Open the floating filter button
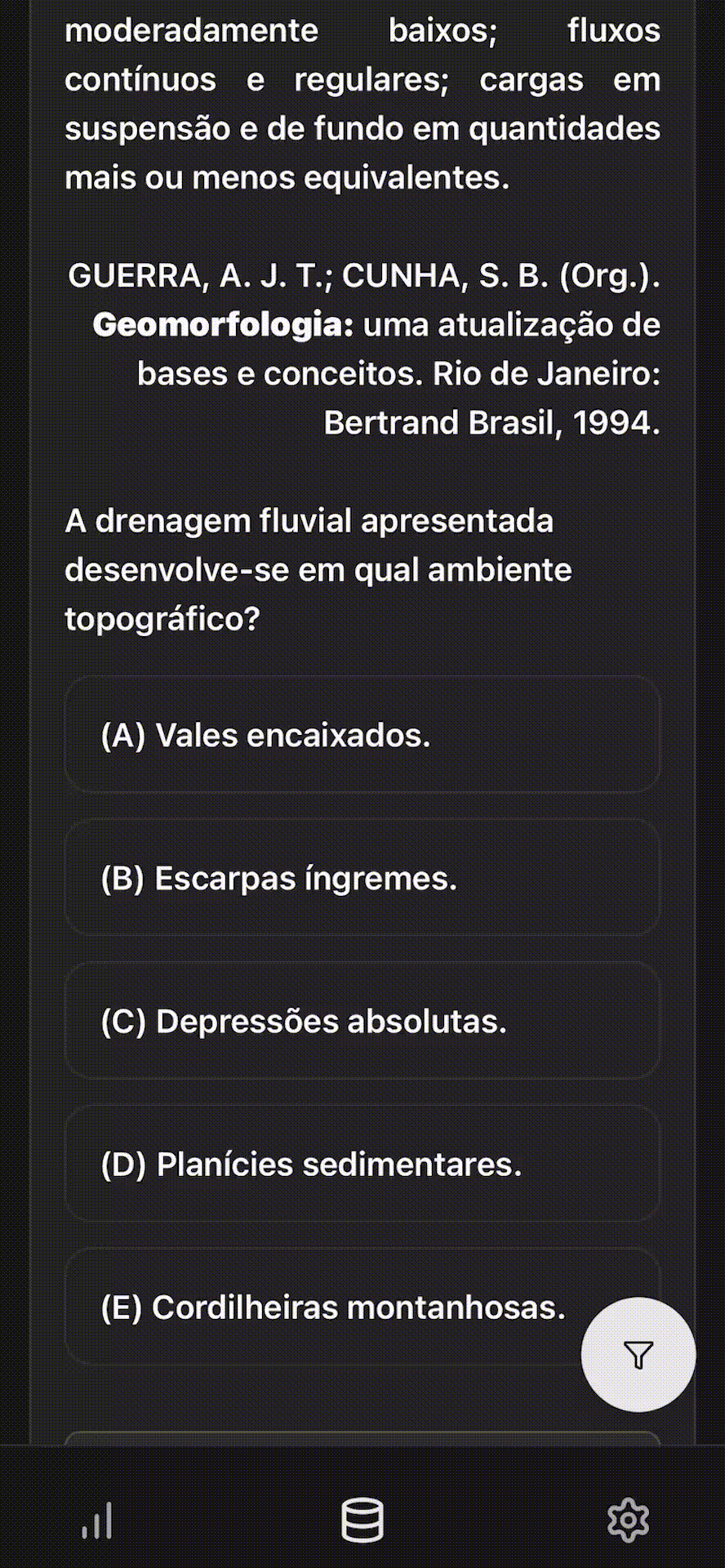This screenshot has height=1568, width=725. pyautogui.click(x=638, y=1355)
